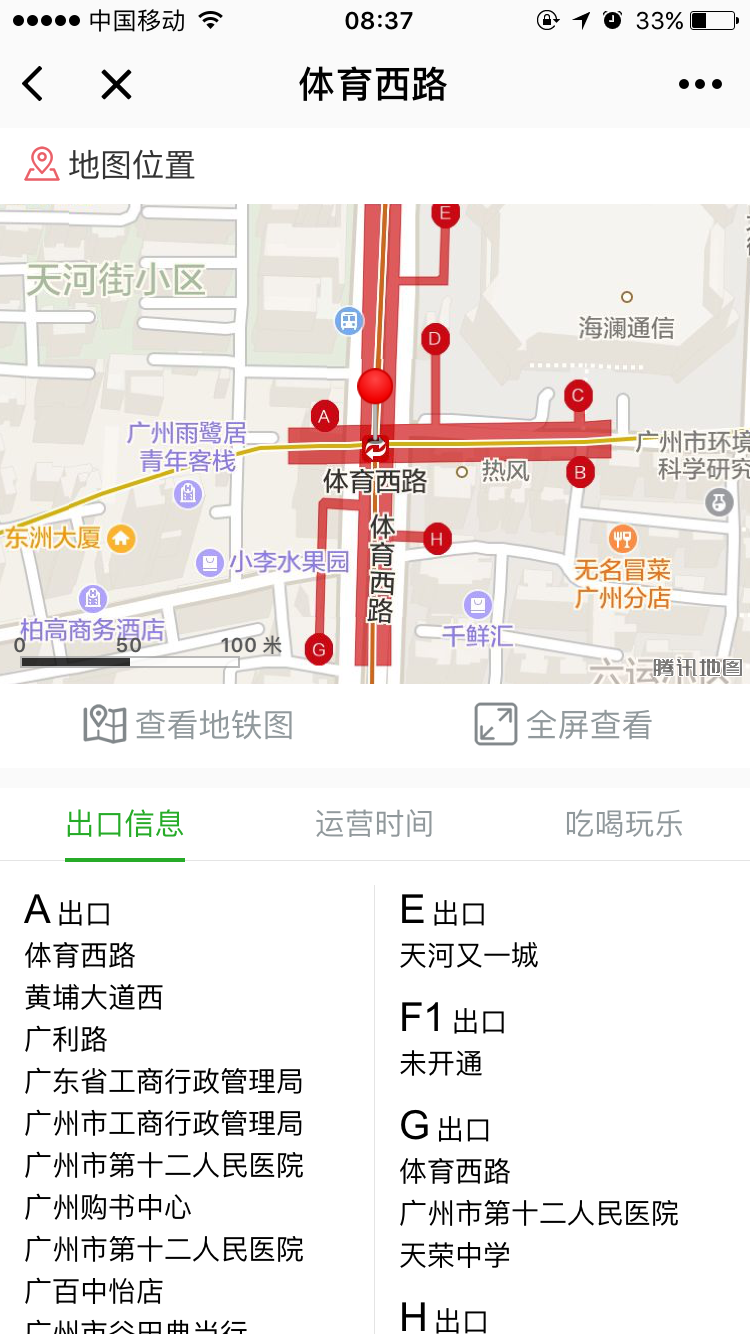
Task: Open the map with 全屏查看
Action: 564,725
